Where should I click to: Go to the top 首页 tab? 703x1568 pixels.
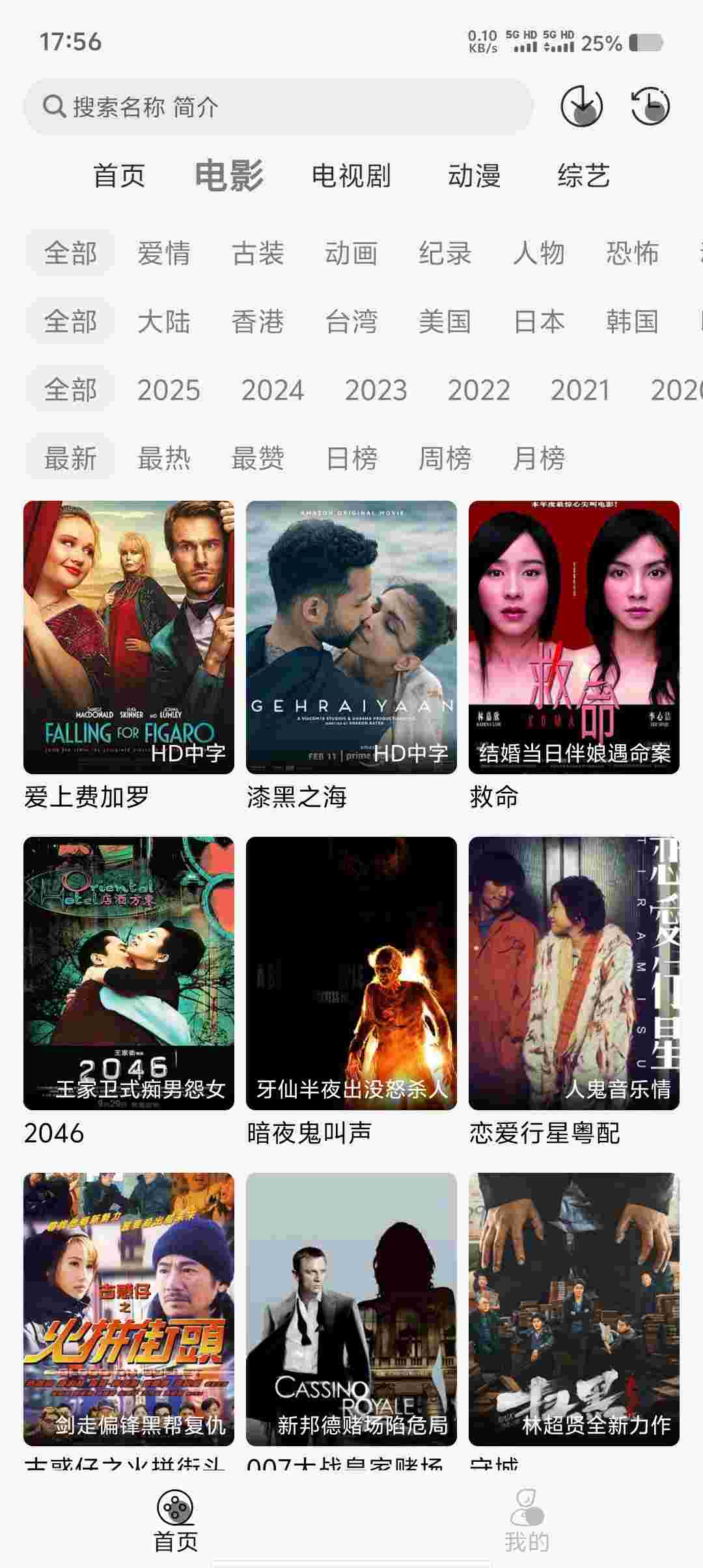coord(119,176)
